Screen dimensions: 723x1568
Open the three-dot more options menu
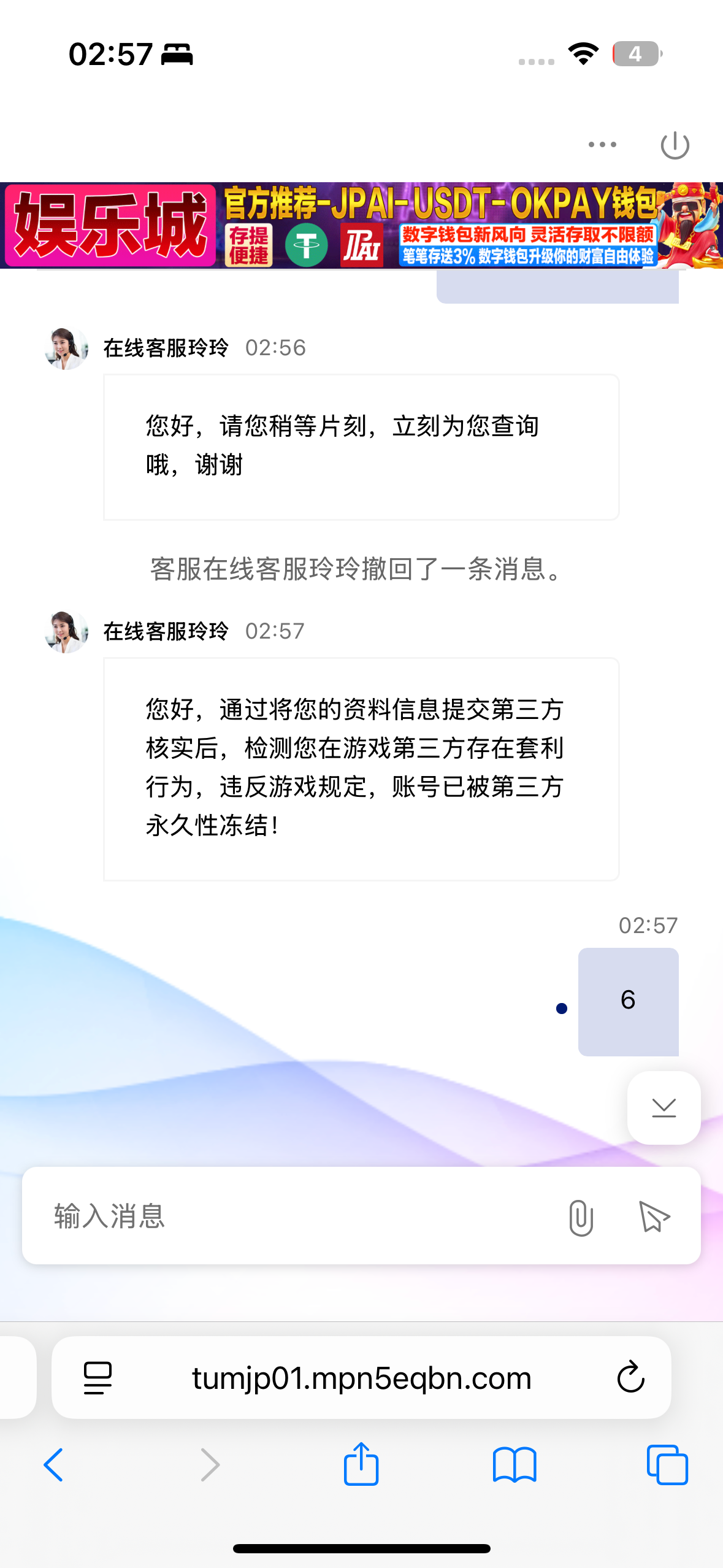pyautogui.click(x=602, y=145)
